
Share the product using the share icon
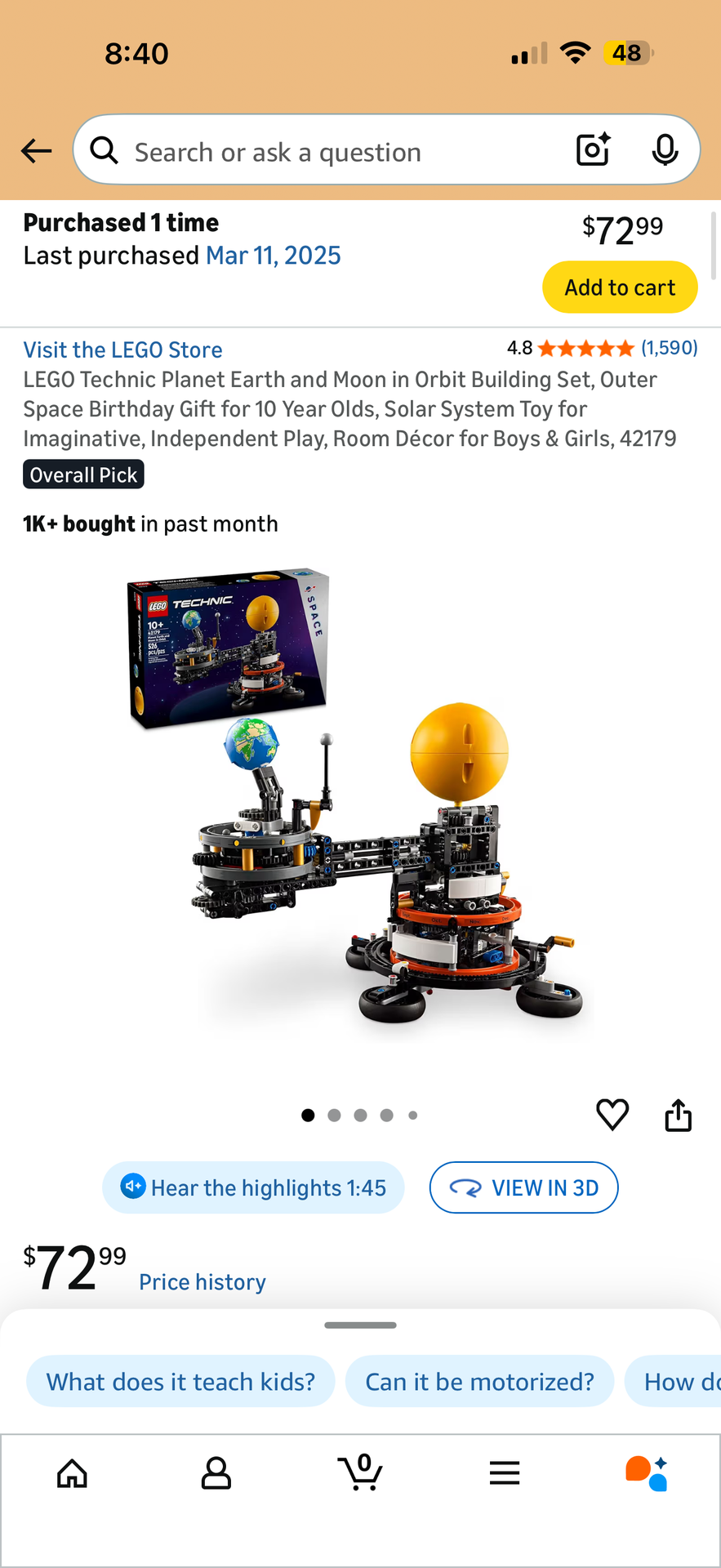pos(678,1114)
